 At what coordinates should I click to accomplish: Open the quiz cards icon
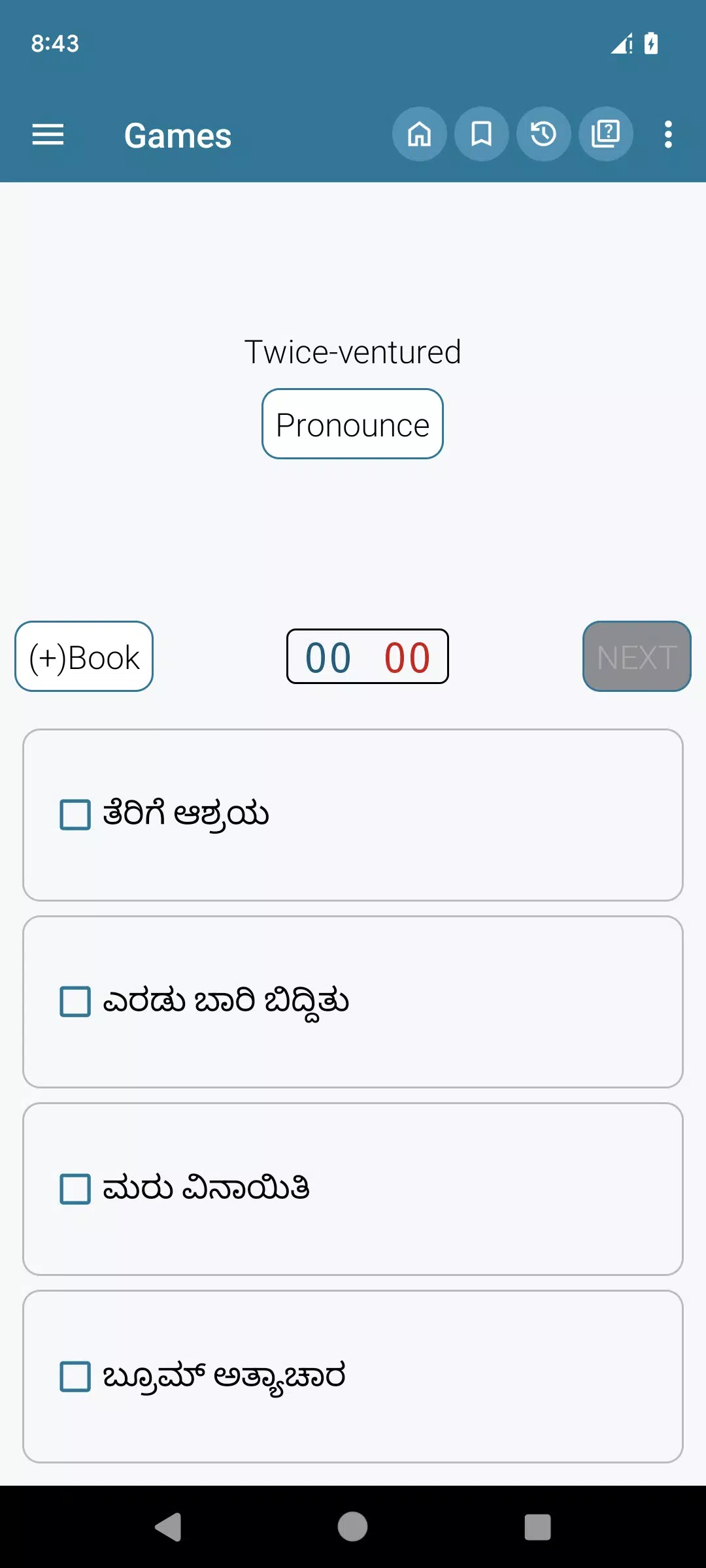point(605,135)
